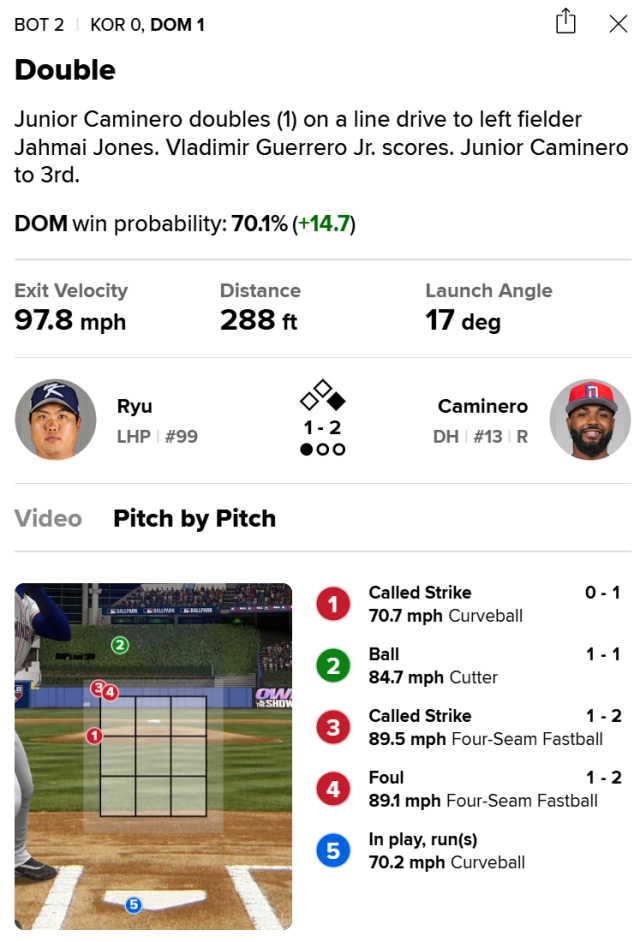Share this double play
This screenshot has width=640, height=942.
click(x=566, y=23)
